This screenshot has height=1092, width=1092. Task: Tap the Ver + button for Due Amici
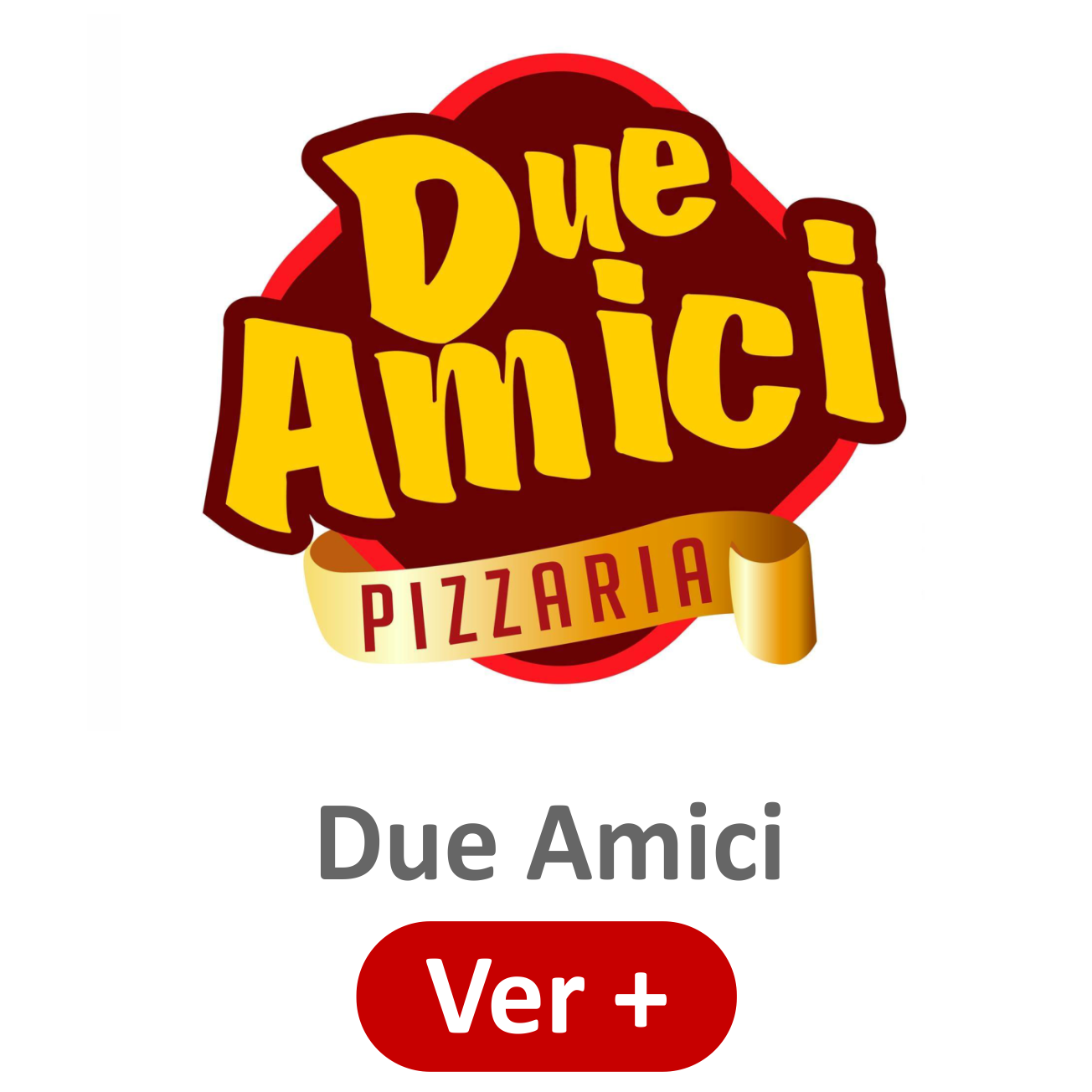[x=546, y=996]
